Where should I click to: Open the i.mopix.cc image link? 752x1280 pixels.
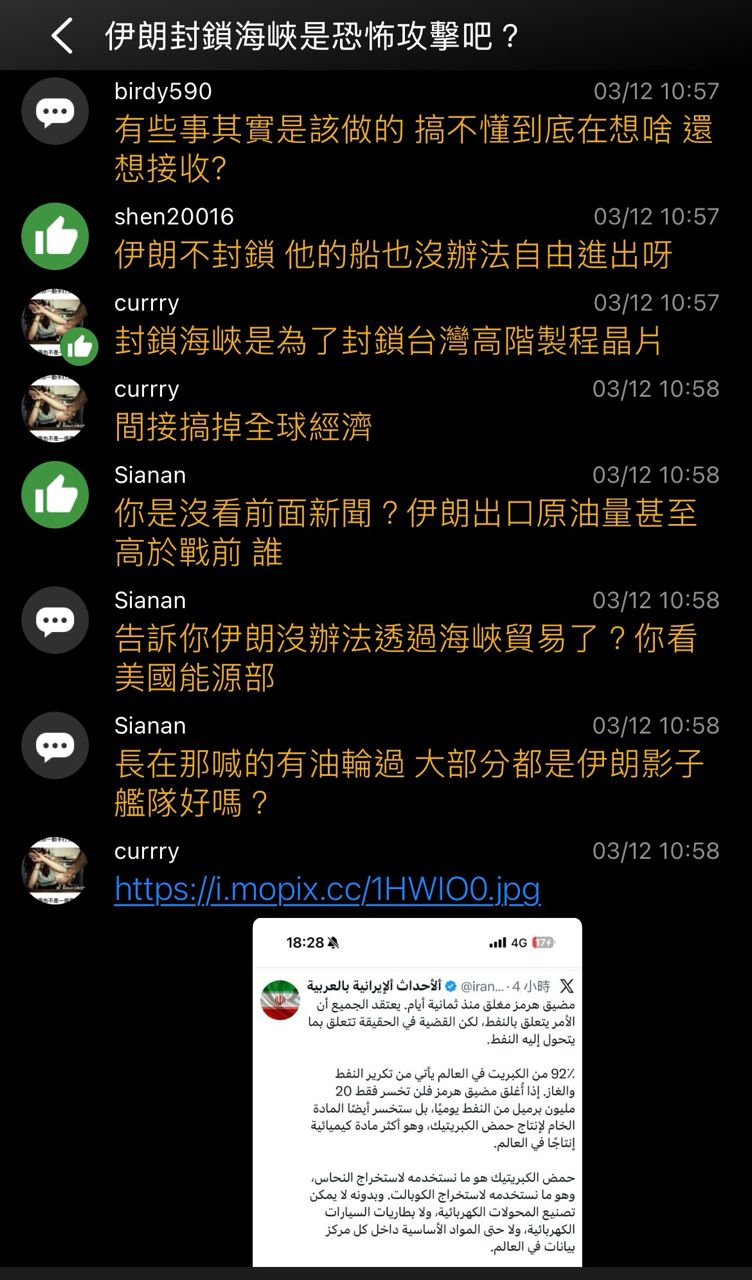327,889
